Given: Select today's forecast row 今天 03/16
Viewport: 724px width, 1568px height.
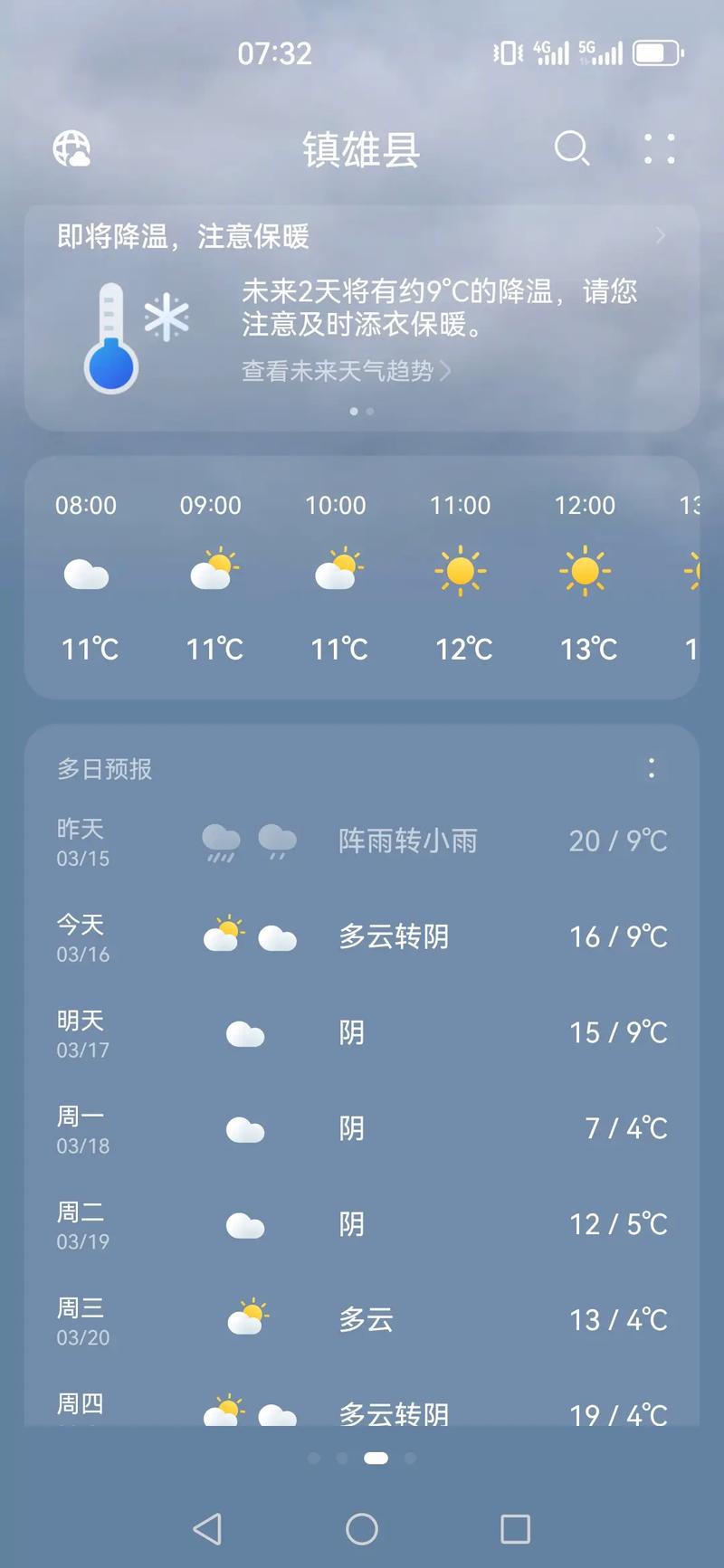Looking at the screenshot, I should (x=362, y=936).
